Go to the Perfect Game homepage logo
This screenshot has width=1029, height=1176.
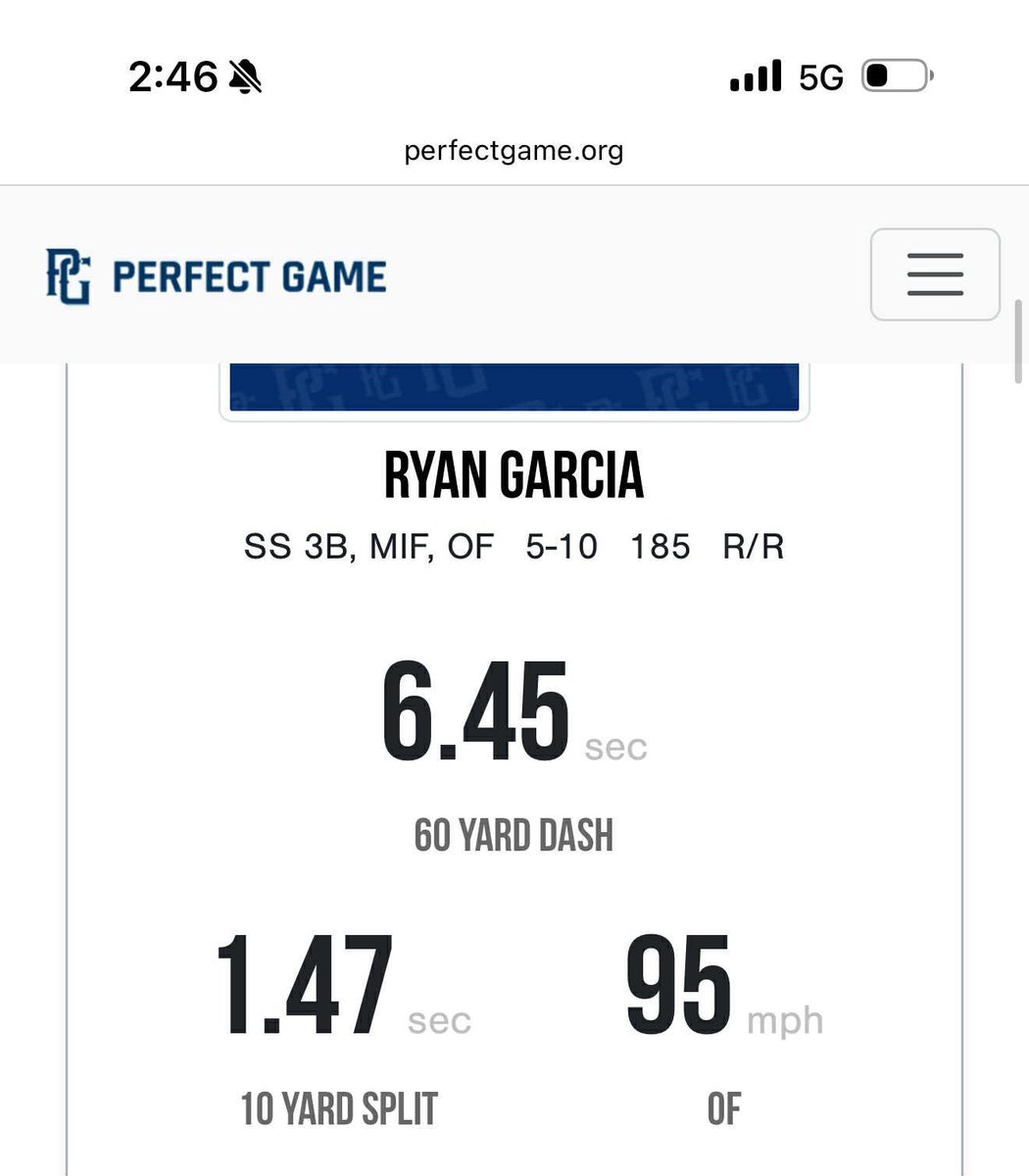click(216, 276)
